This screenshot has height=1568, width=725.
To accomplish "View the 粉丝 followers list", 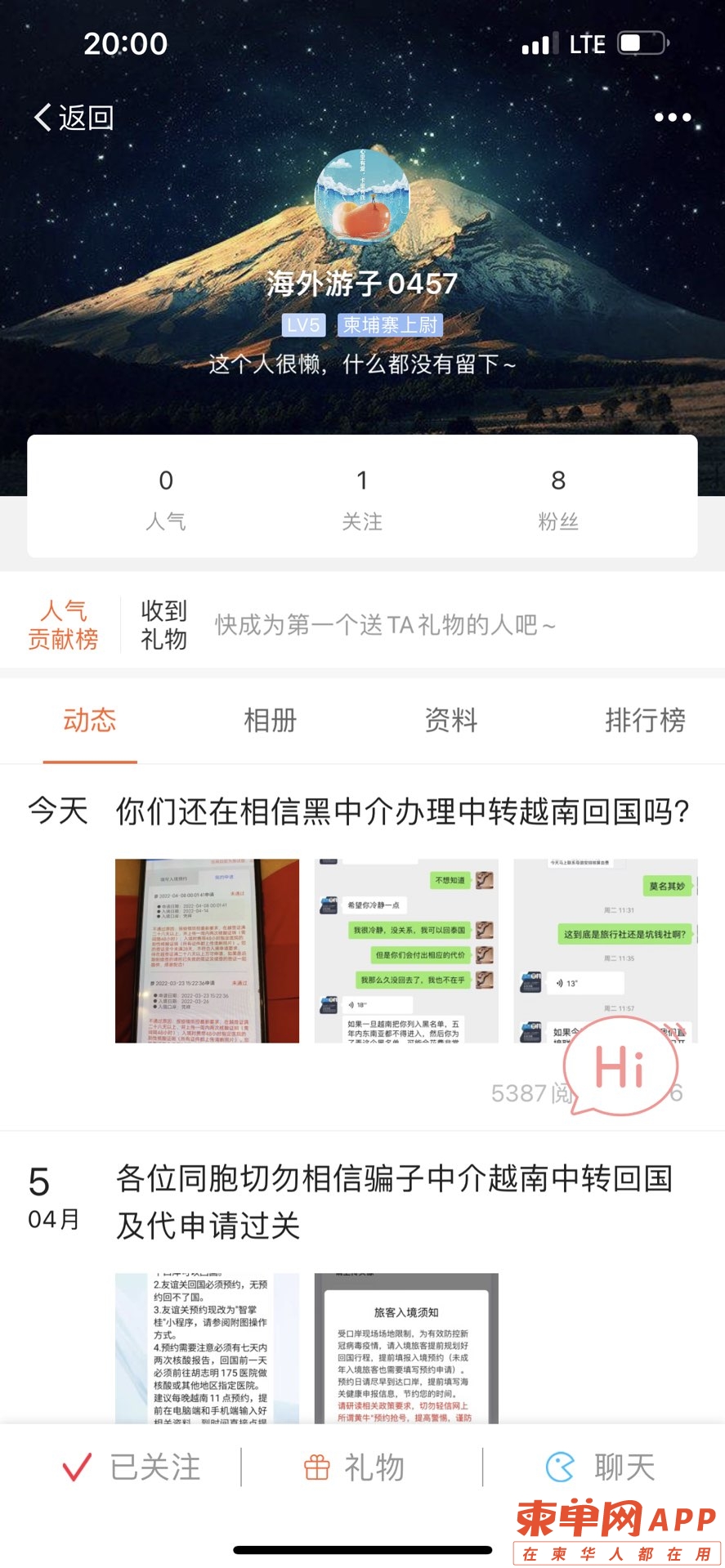I will 558,498.
